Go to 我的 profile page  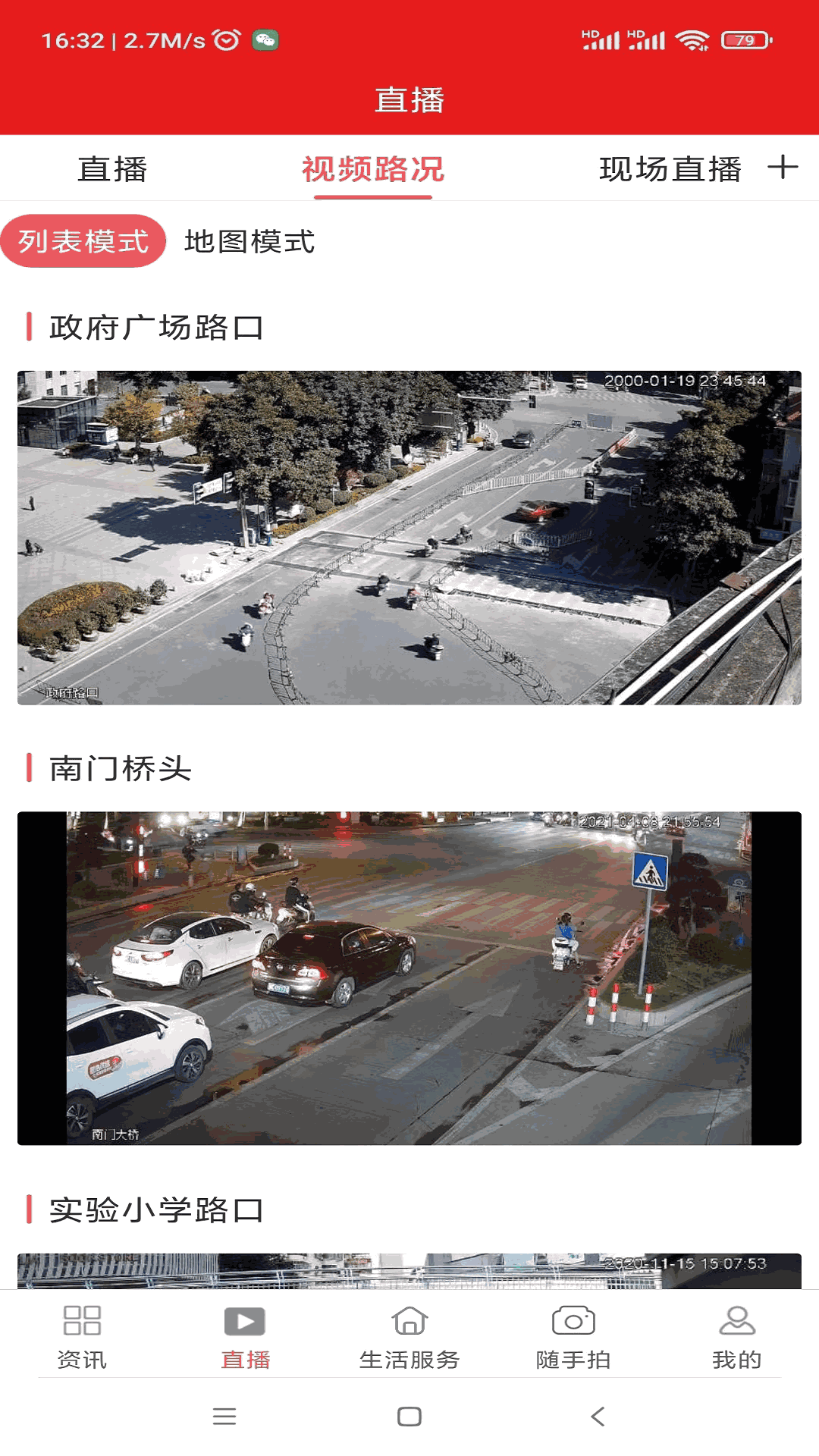point(736,1338)
